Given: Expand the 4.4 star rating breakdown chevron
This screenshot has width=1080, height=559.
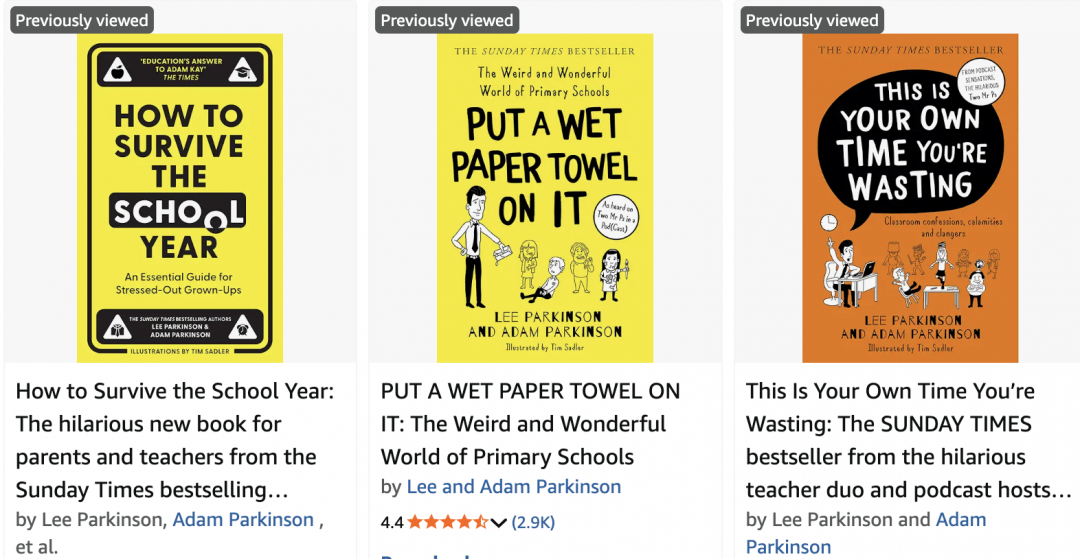Looking at the screenshot, I should coord(499,522).
